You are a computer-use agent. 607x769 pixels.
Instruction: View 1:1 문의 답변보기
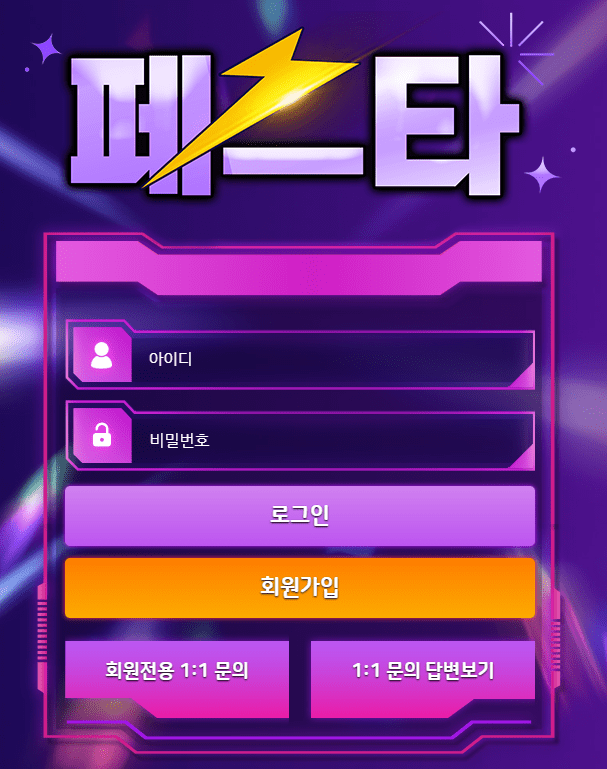pos(423,671)
